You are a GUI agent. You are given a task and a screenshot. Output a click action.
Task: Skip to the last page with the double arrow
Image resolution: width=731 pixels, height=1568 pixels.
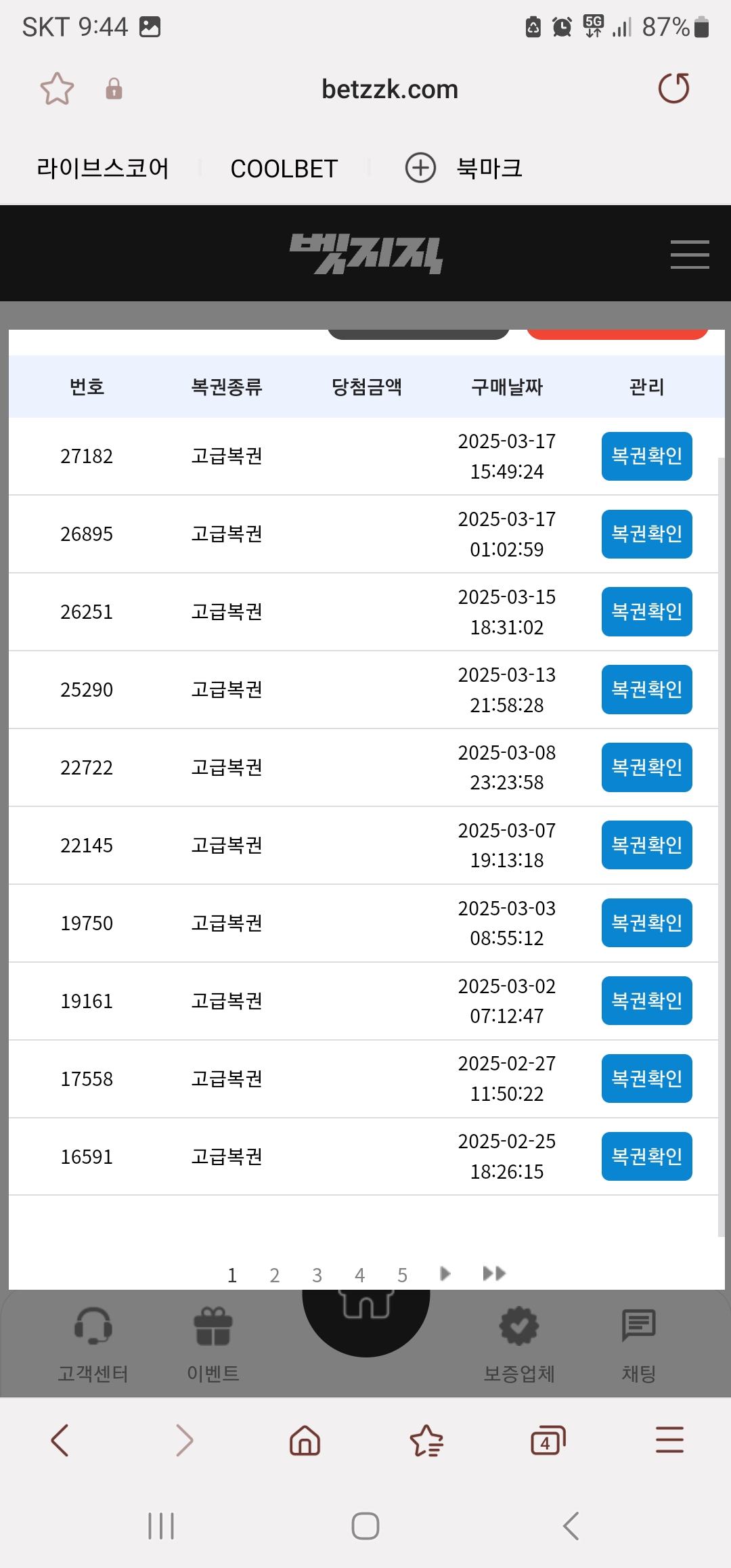pyautogui.click(x=494, y=1274)
